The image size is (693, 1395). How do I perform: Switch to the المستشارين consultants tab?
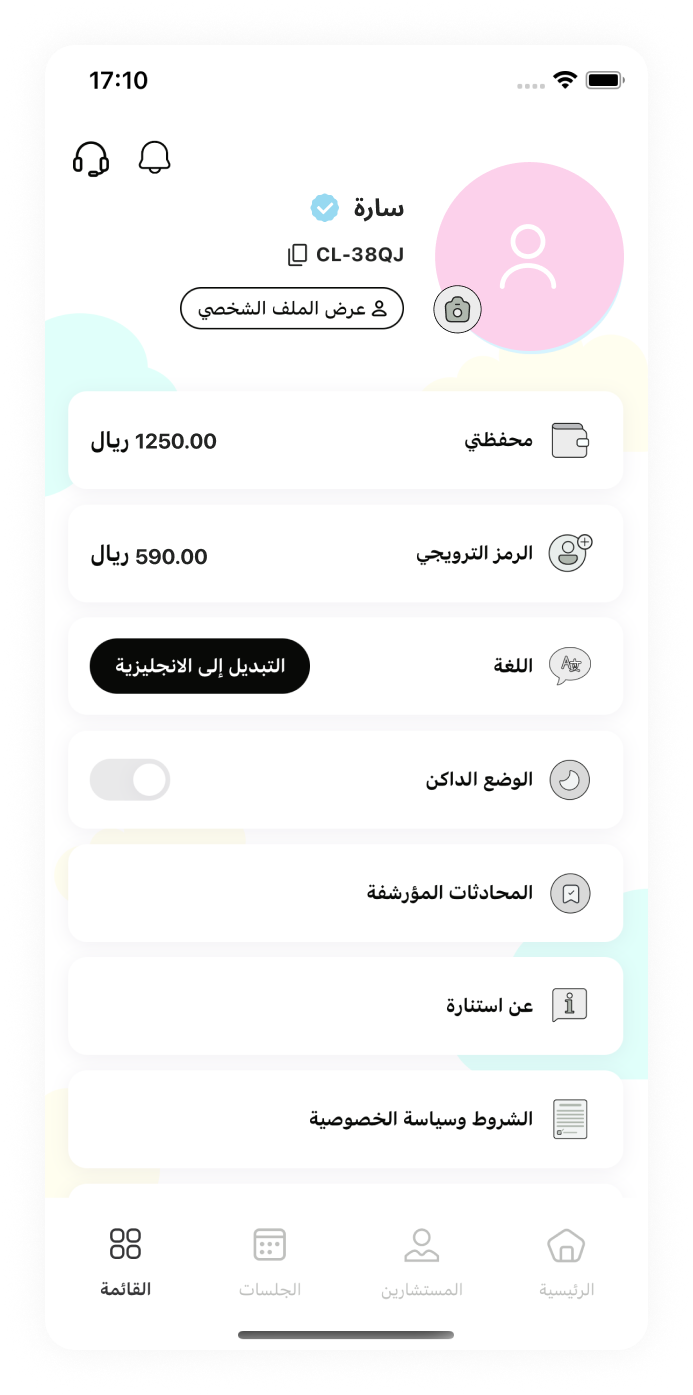tap(421, 1262)
